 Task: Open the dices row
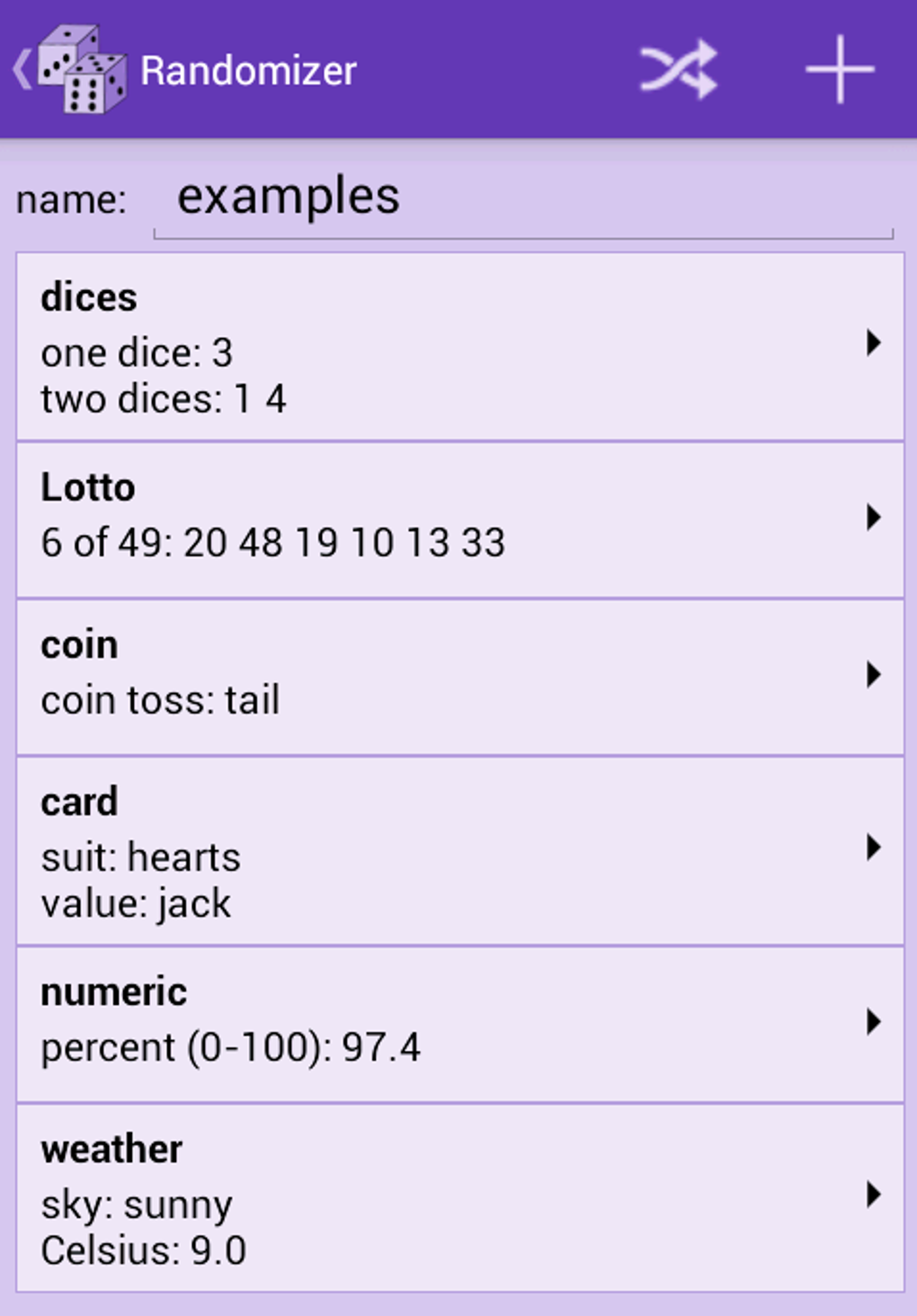[x=459, y=347]
